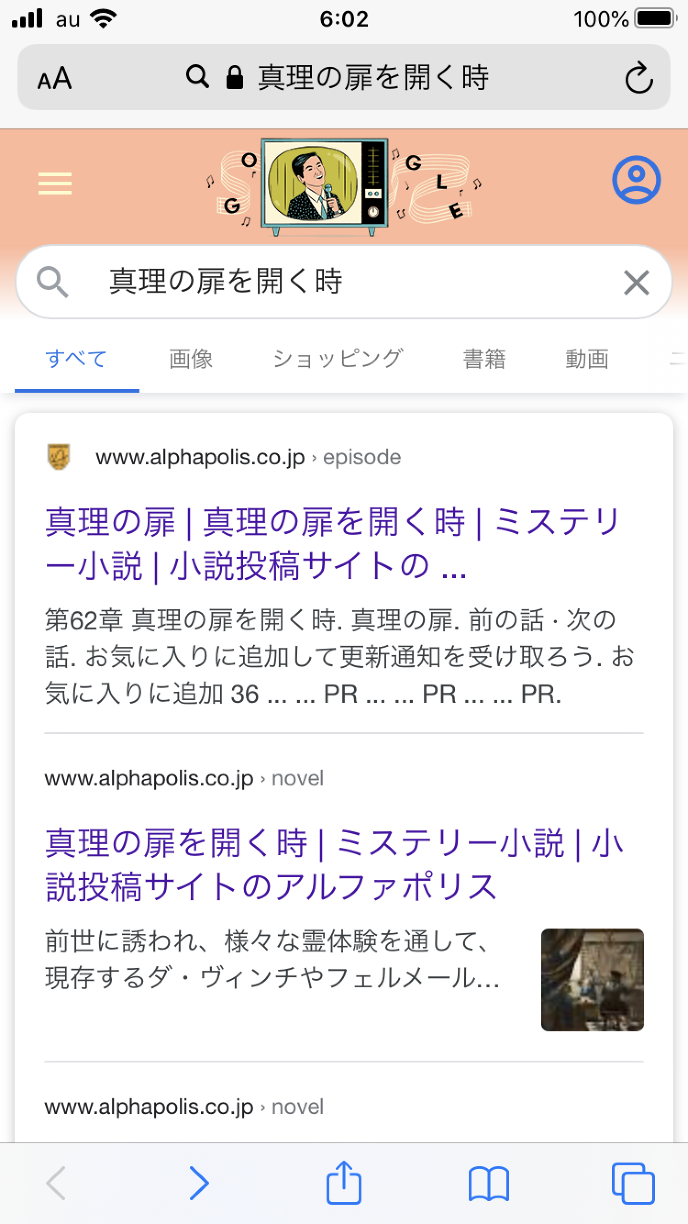Switch to the 動画 tab
The width and height of the screenshot is (688, 1224).
586,359
